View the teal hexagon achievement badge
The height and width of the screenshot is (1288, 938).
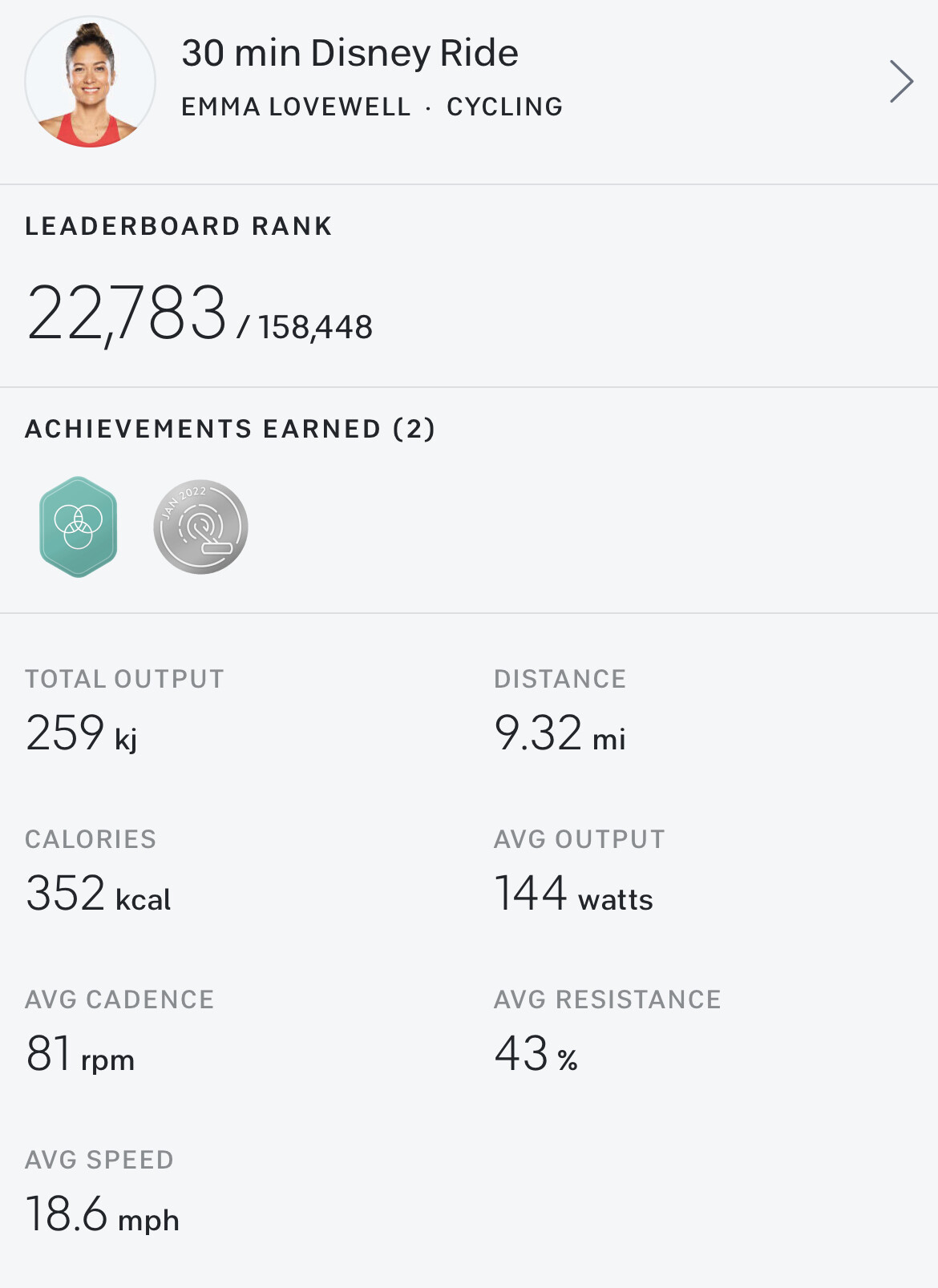tap(79, 527)
